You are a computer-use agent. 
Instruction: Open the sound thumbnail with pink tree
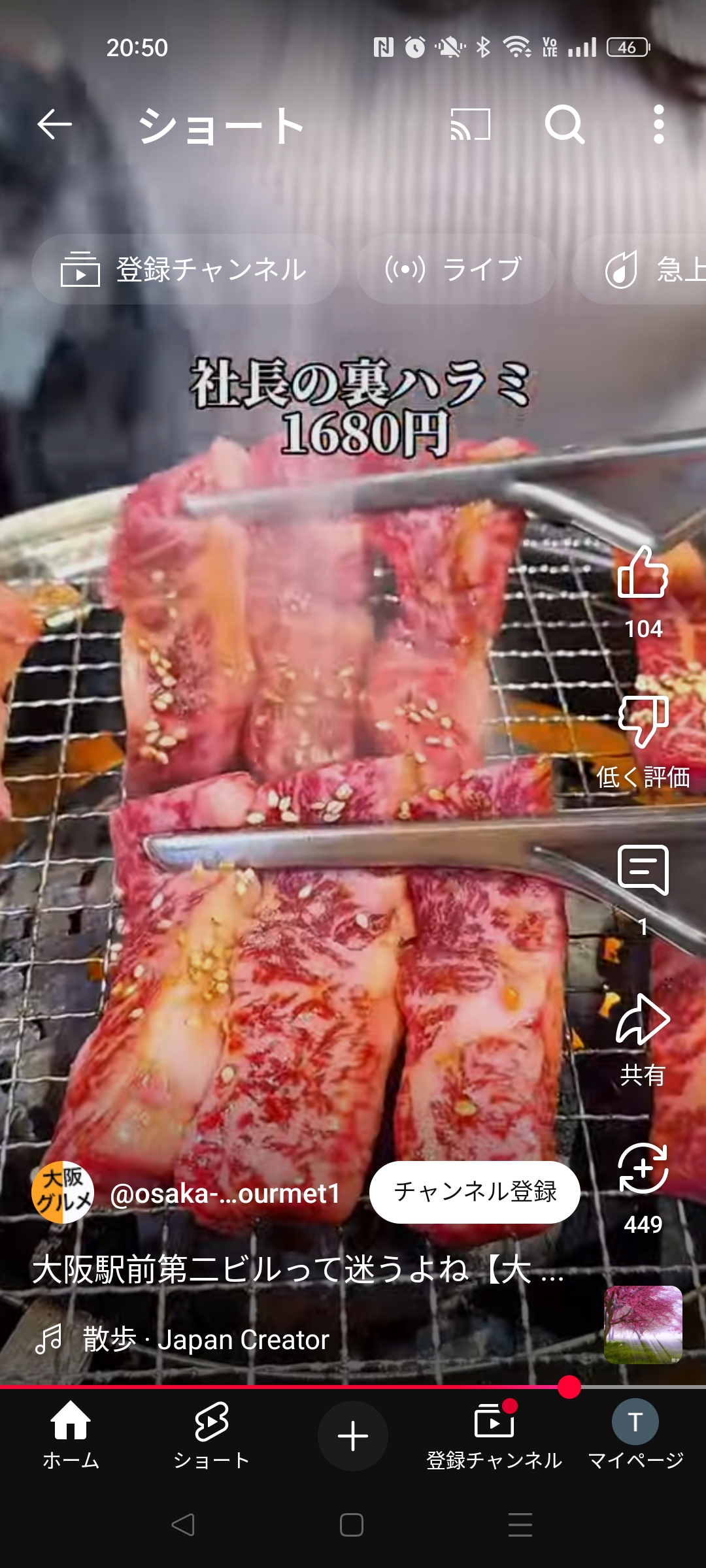coord(643,1325)
